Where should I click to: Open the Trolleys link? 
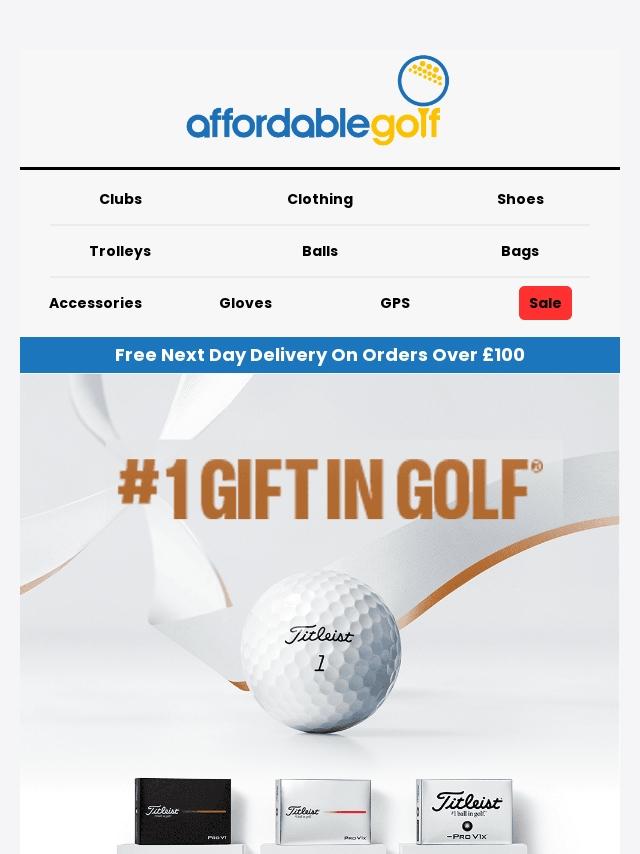tap(120, 251)
